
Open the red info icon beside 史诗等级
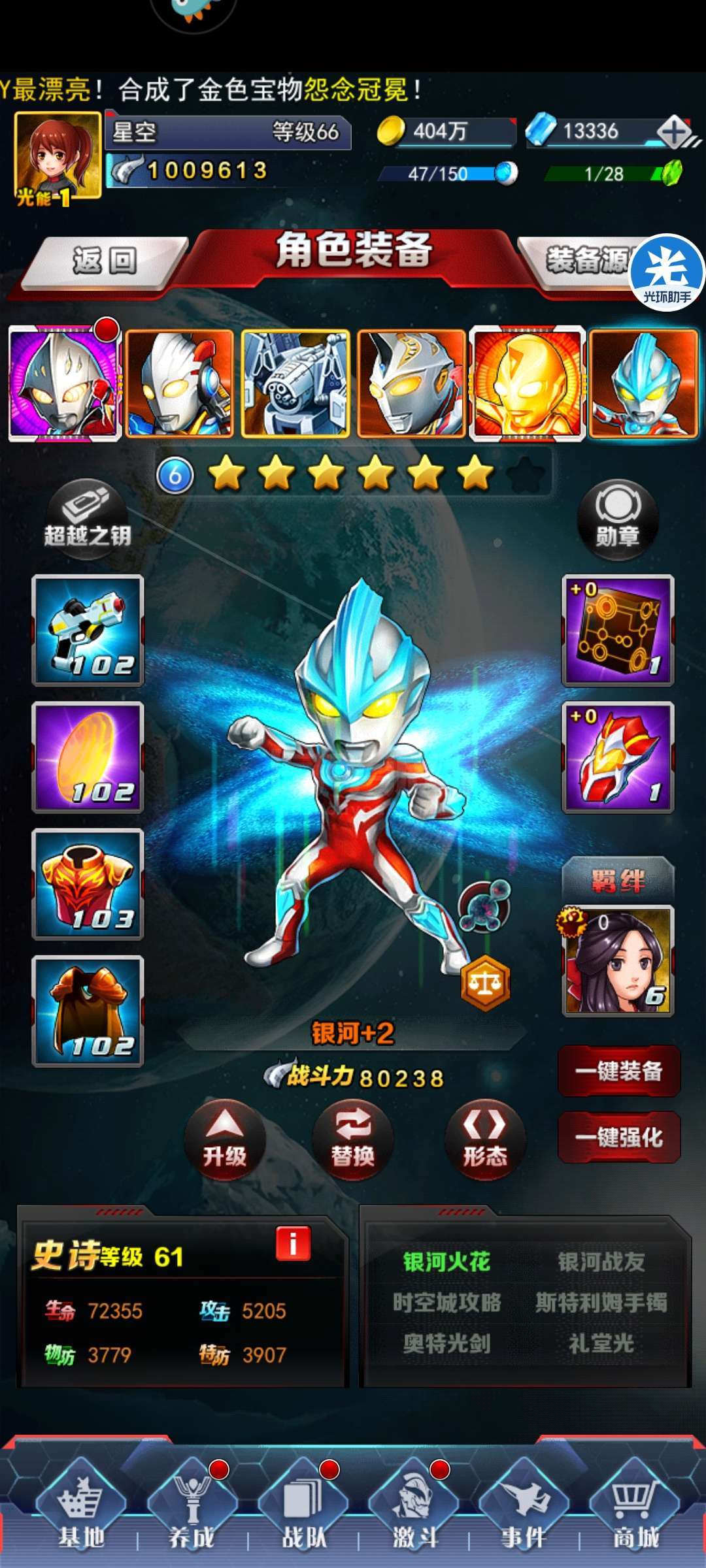(x=293, y=1243)
